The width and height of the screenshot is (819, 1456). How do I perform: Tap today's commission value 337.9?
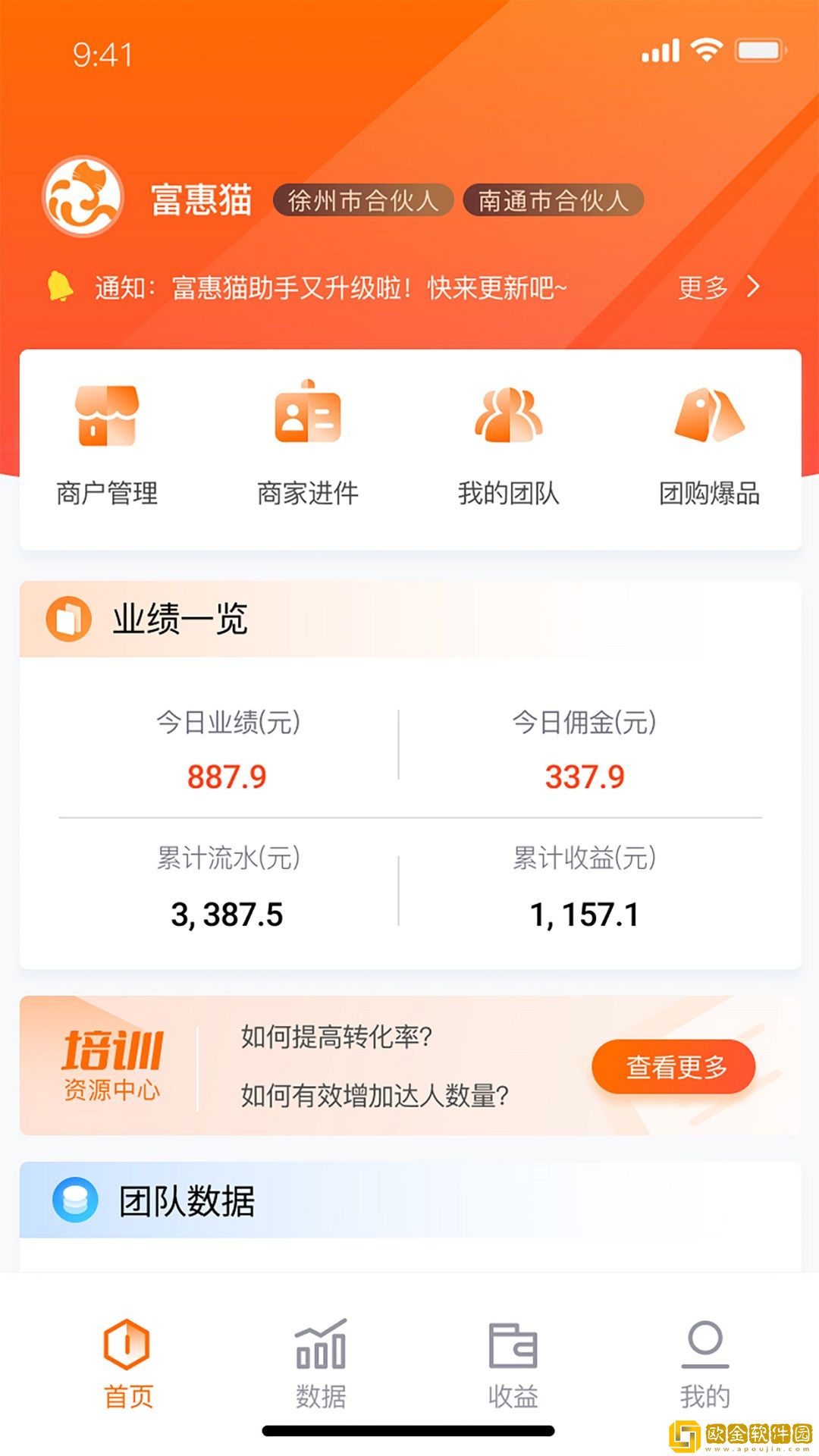585,777
